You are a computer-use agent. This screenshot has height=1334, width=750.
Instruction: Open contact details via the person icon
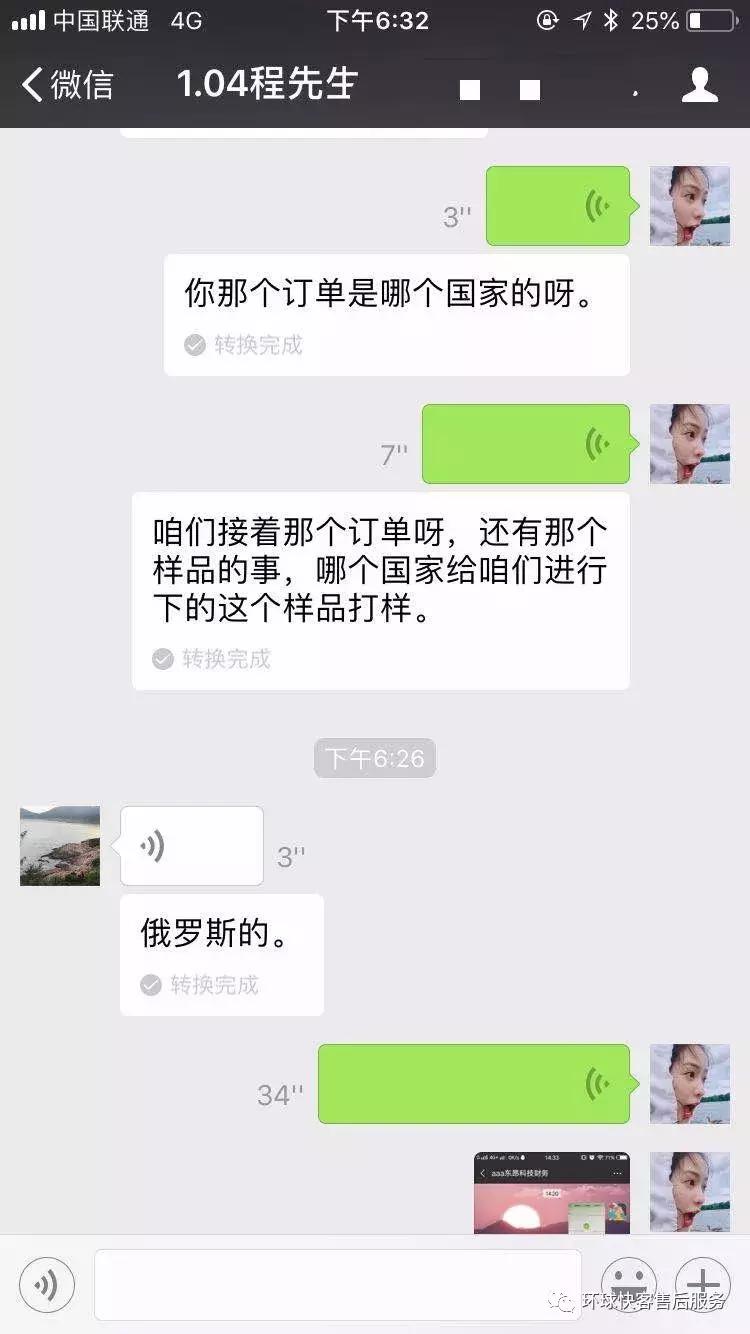(701, 84)
